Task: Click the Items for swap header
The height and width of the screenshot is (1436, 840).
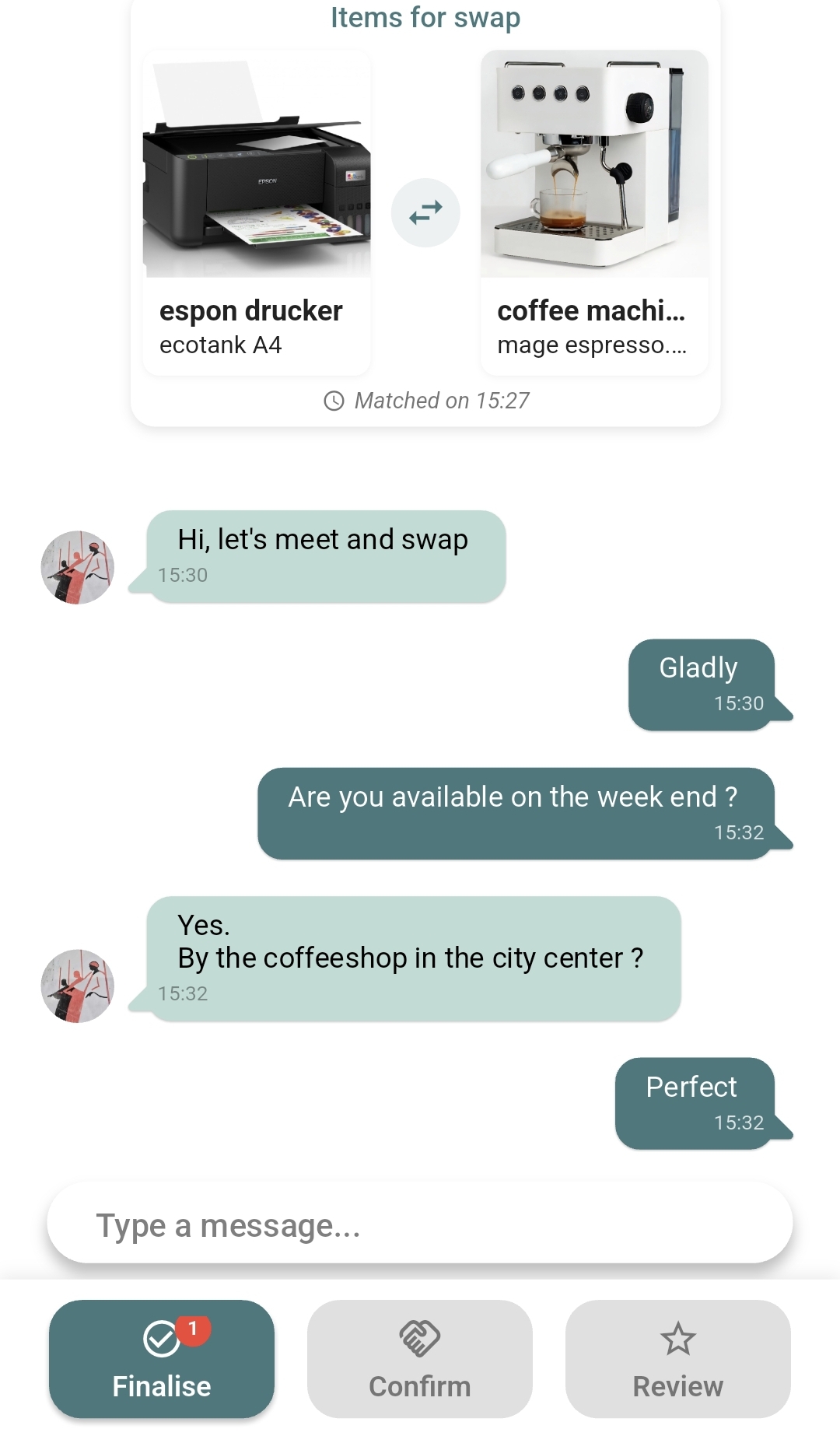Action: 425,18
